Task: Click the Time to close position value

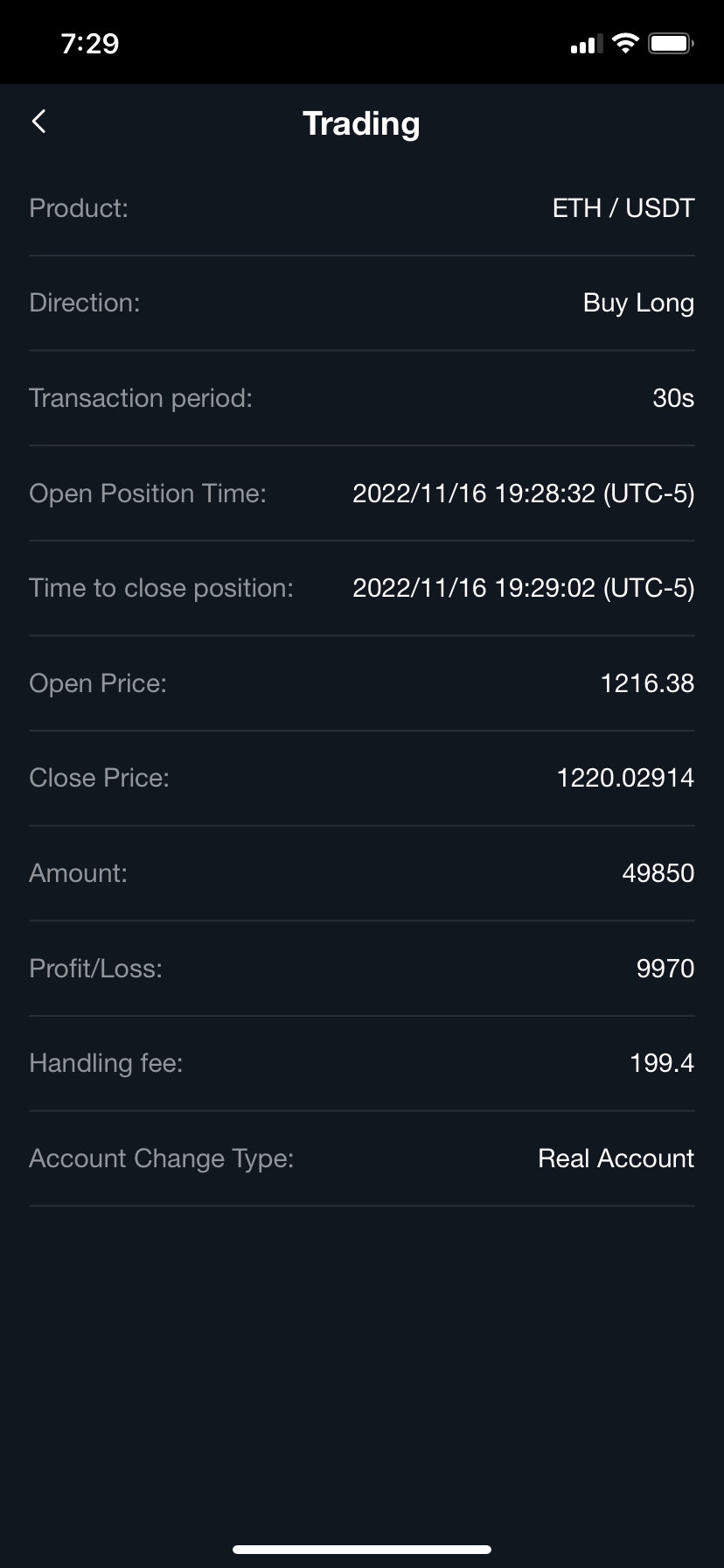Action: coord(522,588)
